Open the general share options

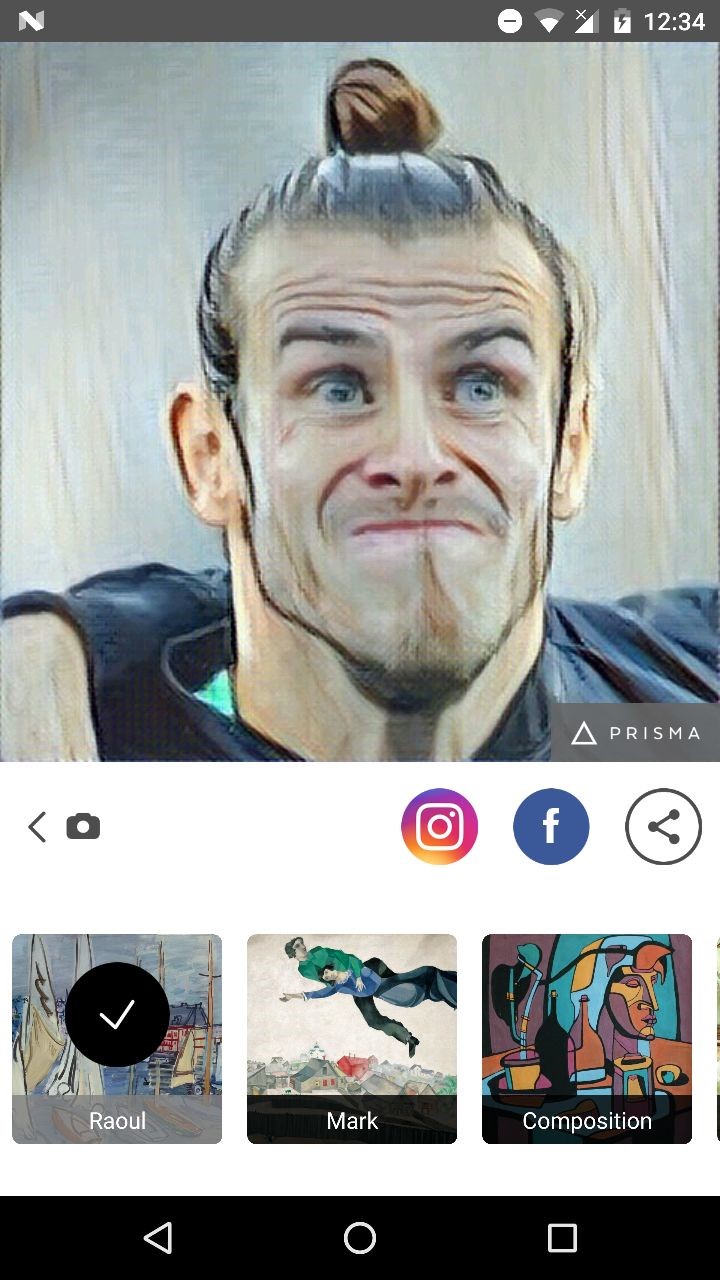pos(664,826)
